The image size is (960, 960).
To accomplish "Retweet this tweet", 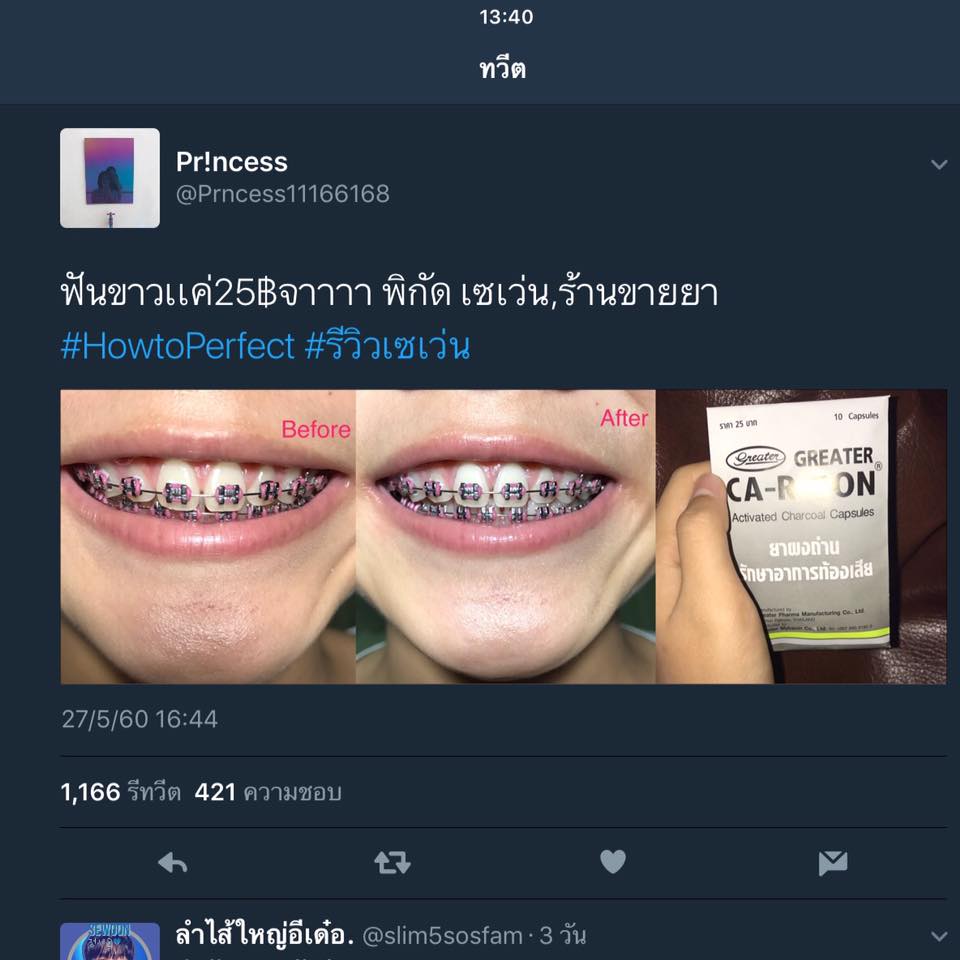I will tap(392, 863).
